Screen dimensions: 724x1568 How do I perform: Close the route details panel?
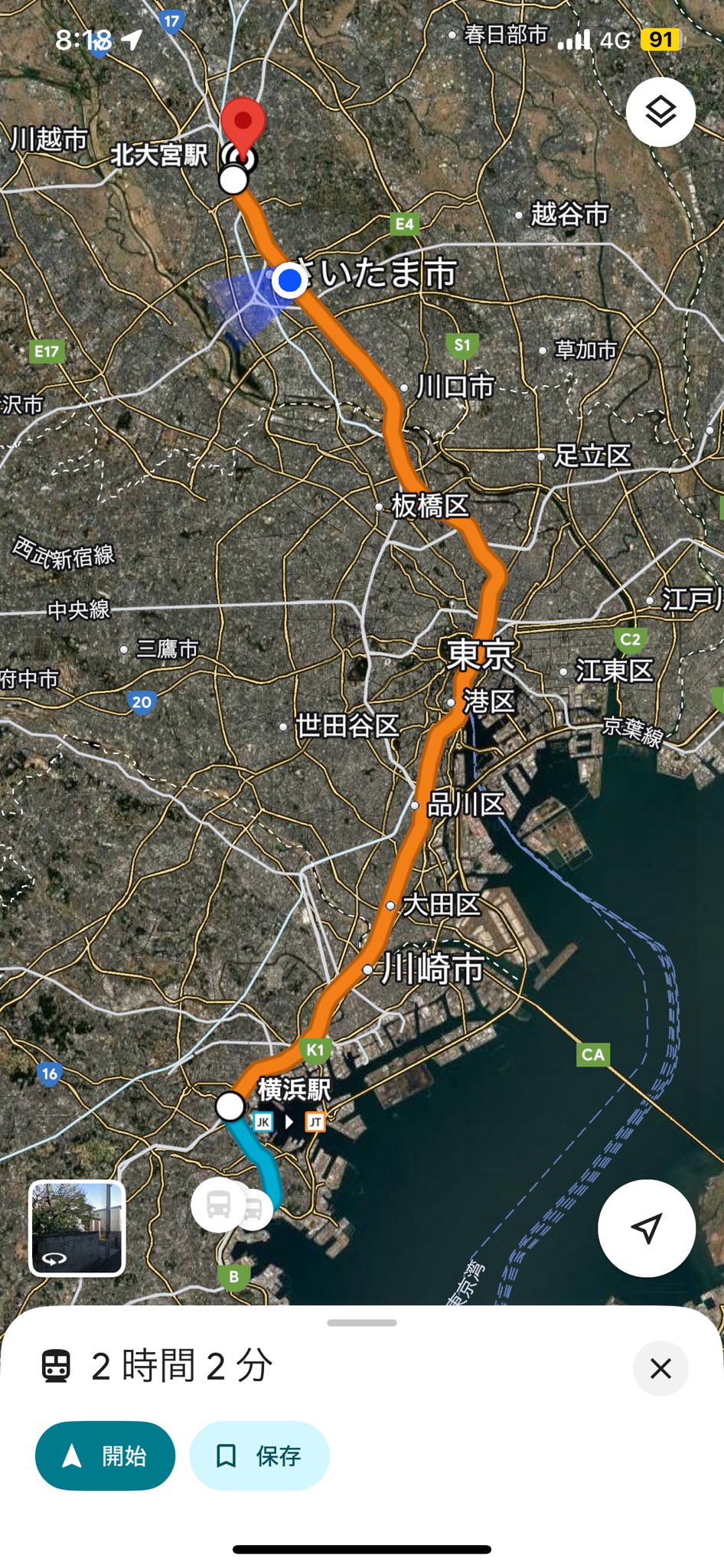pyautogui.click(x=660, y=1368)
